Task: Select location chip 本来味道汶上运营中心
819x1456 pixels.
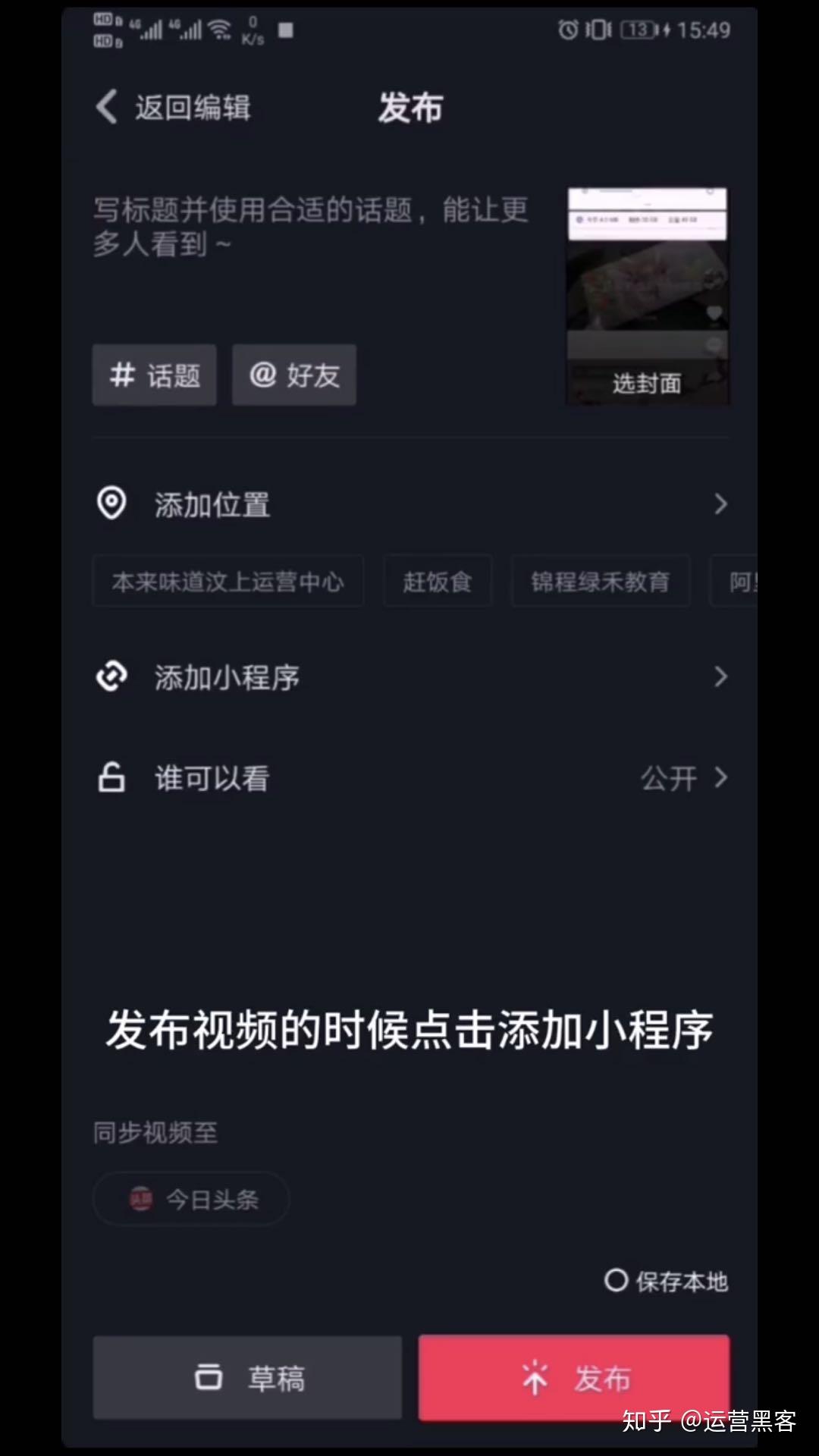Action: coord(227,582)
